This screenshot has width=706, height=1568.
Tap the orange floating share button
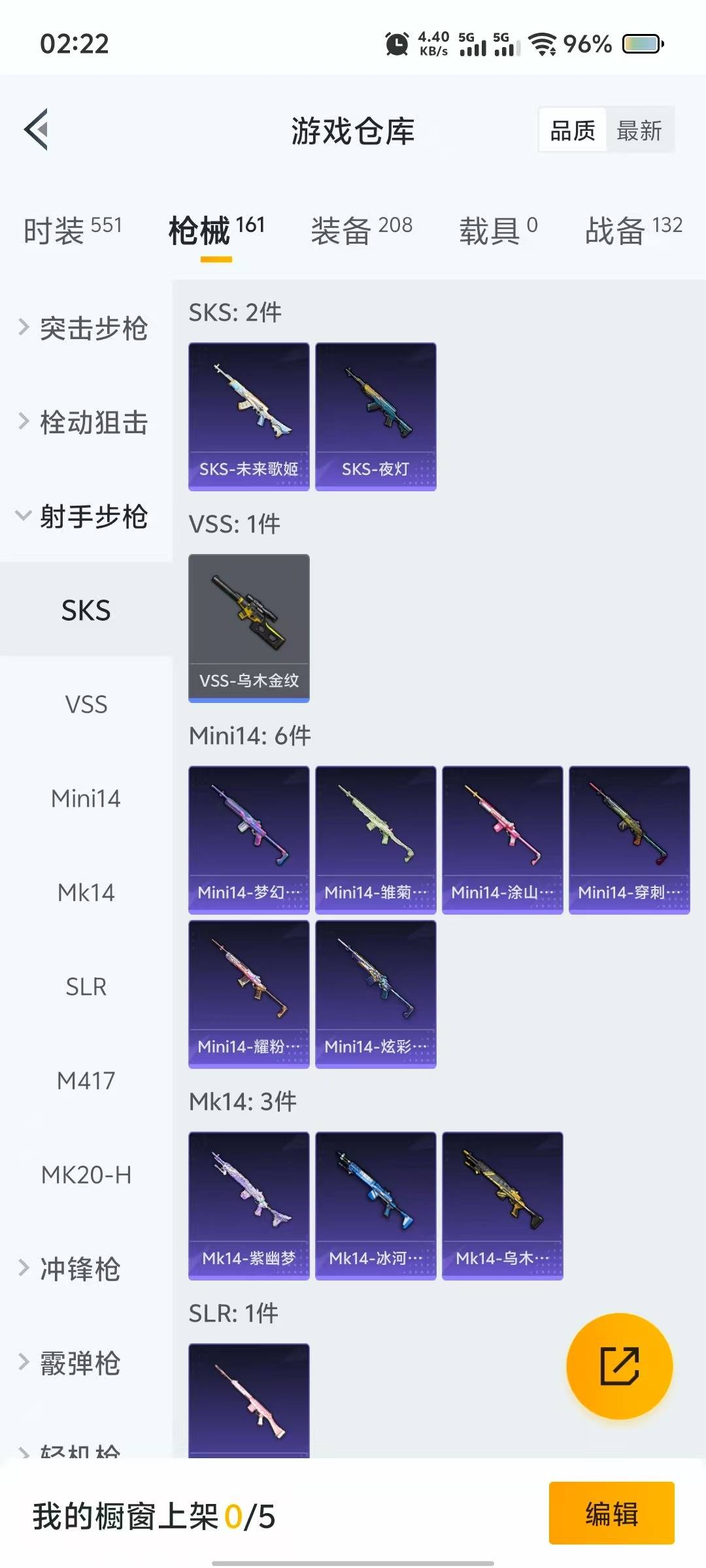[619, 1365]
